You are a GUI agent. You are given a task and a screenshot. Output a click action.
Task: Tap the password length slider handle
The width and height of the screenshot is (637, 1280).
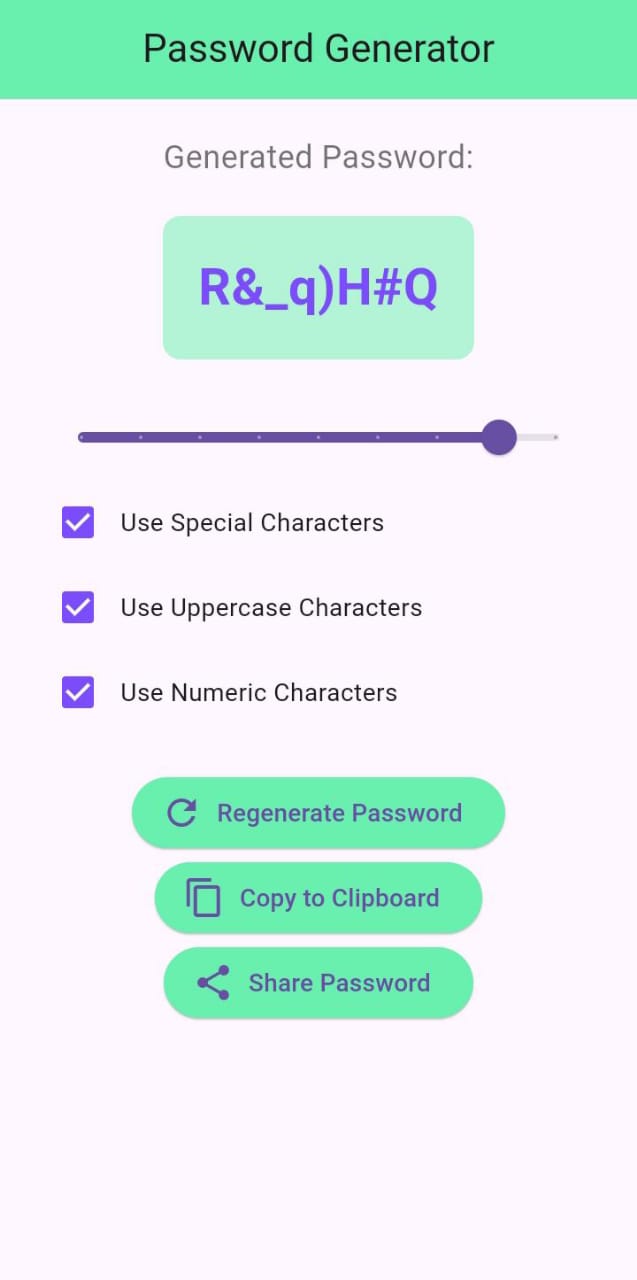pos(498,437)
